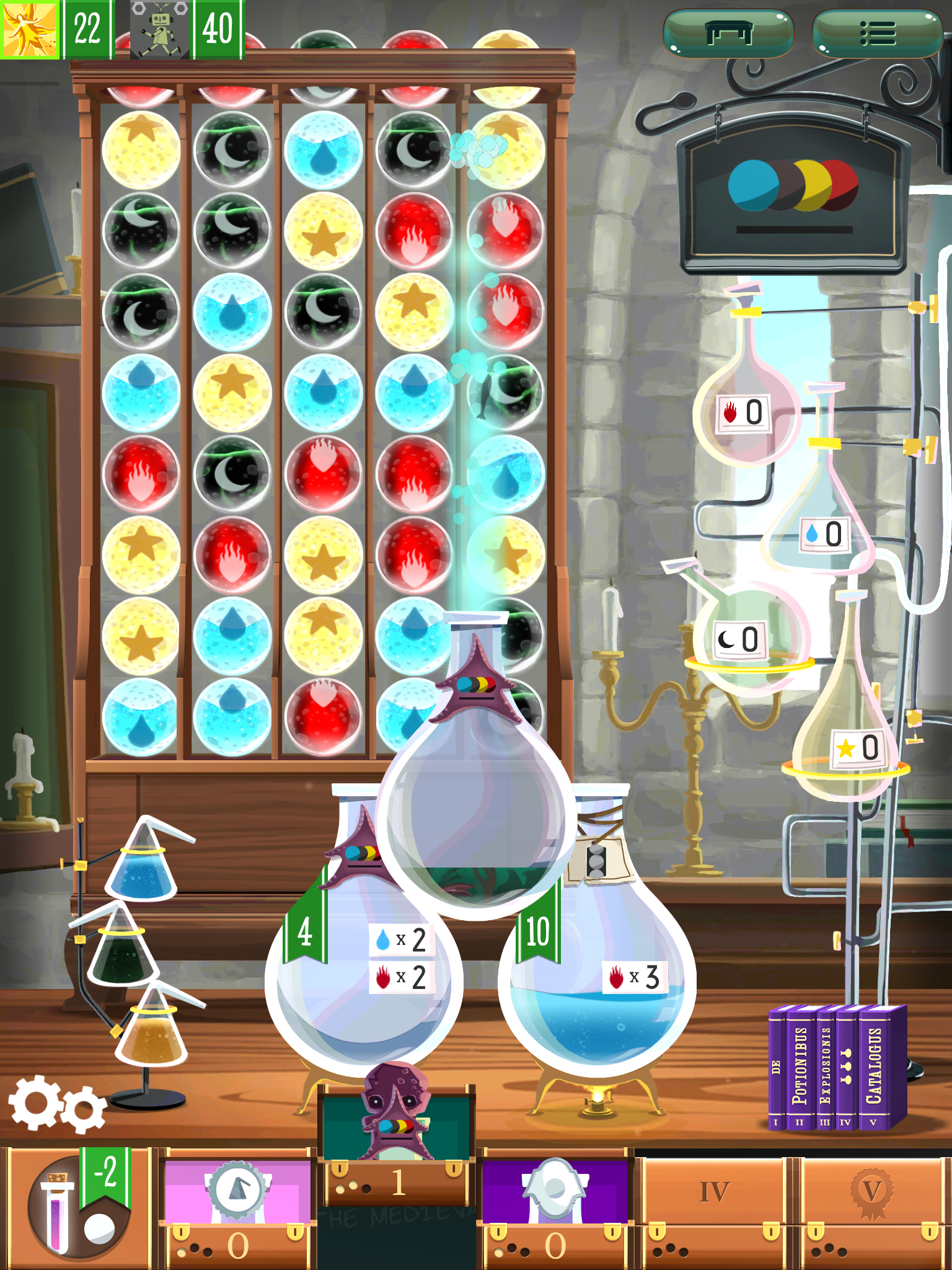Image resolution: width=952 pixels, height=1270 pixels.
Task: Tap the fire ingredient flask showing zero
Action: 743,412
